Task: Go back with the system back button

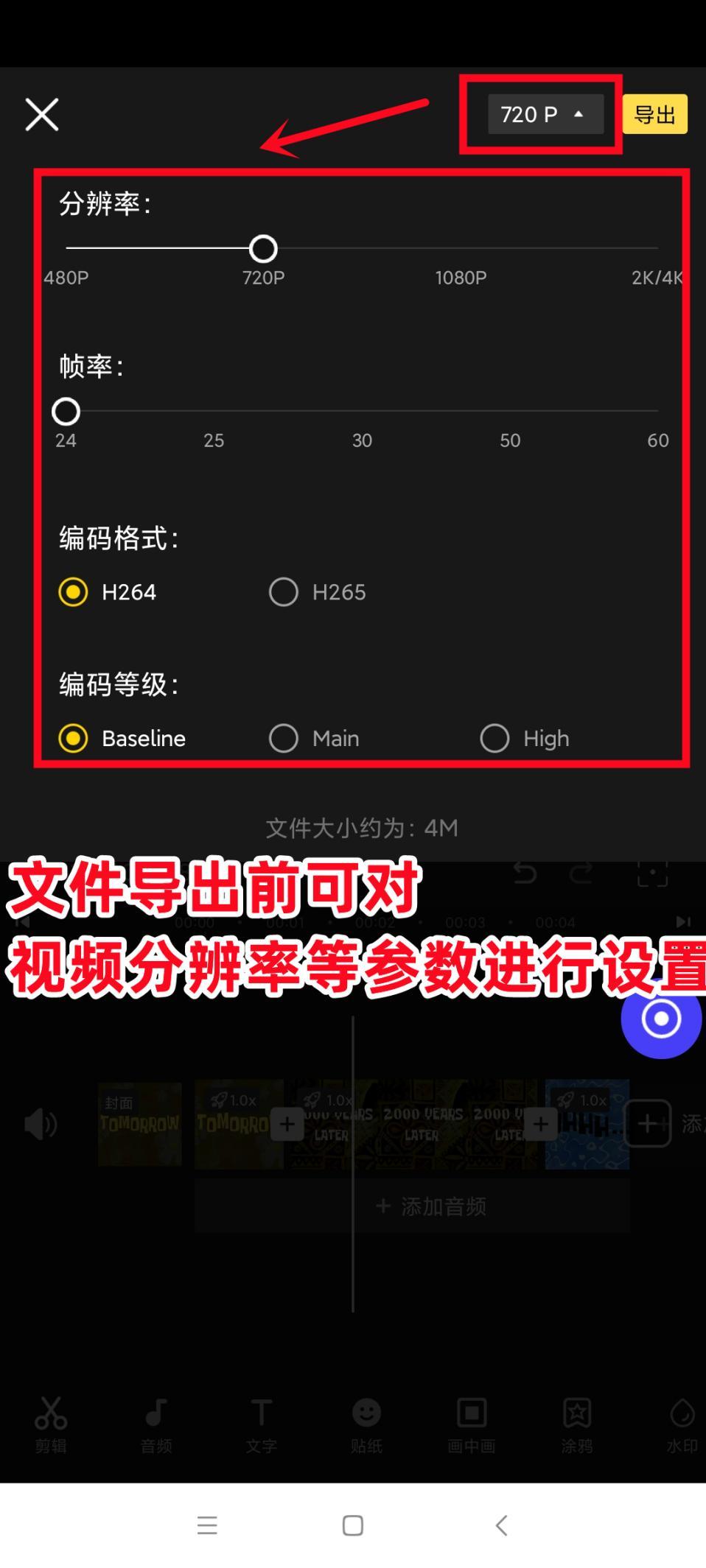Action: click(x=502, y=1525)
